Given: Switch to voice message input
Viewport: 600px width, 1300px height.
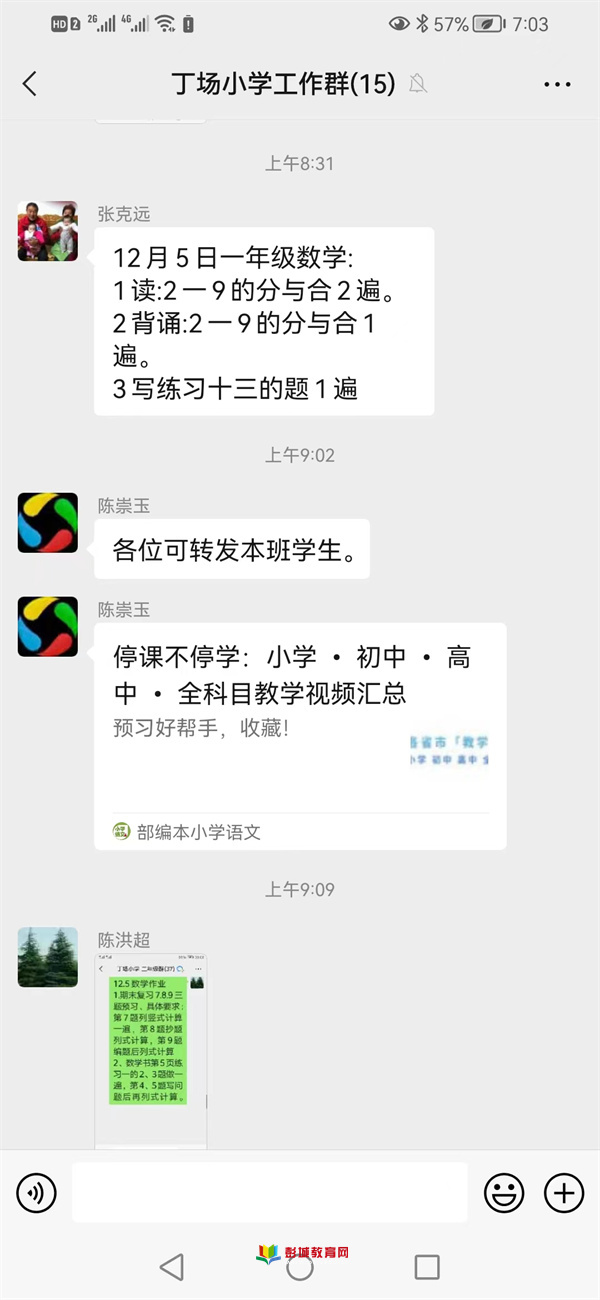Looking at the screenshot, I should tap(37, 1192).
